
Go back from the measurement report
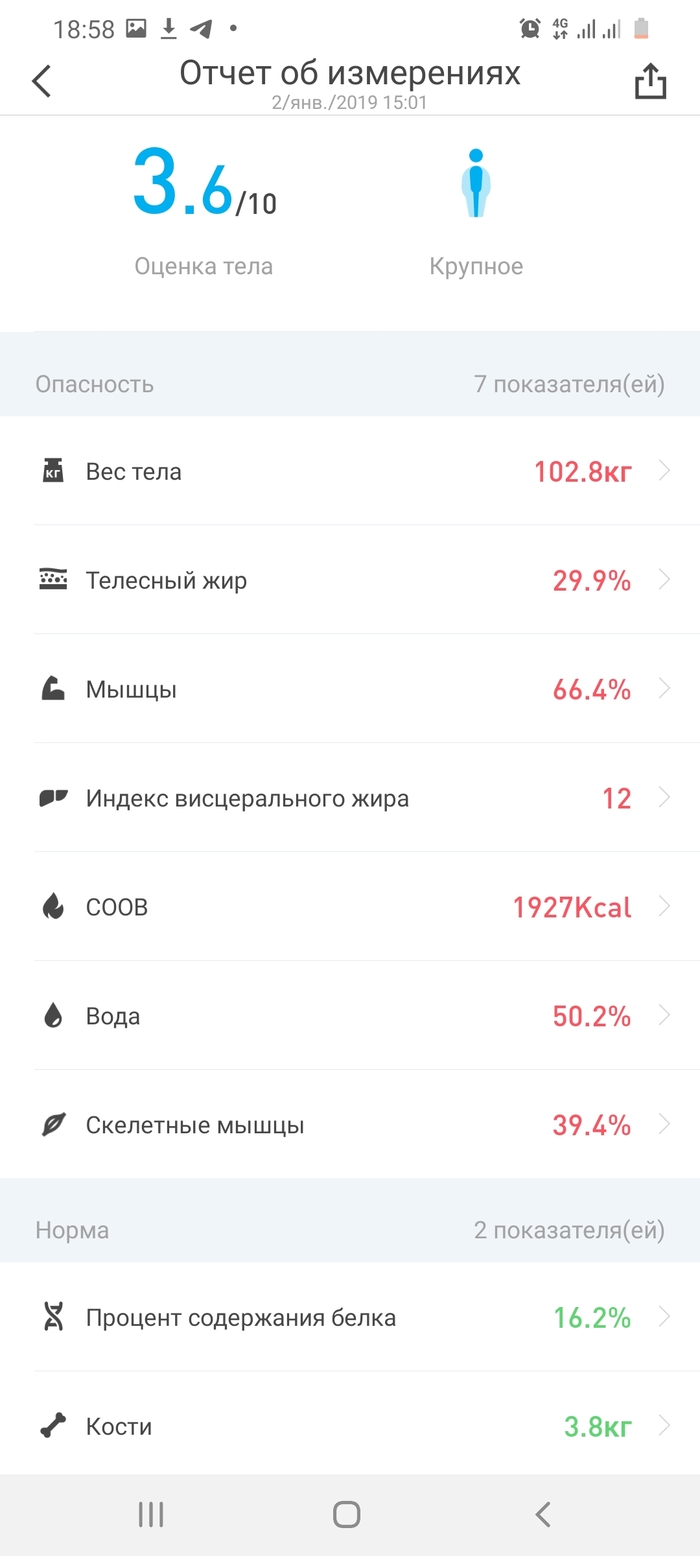41,81
